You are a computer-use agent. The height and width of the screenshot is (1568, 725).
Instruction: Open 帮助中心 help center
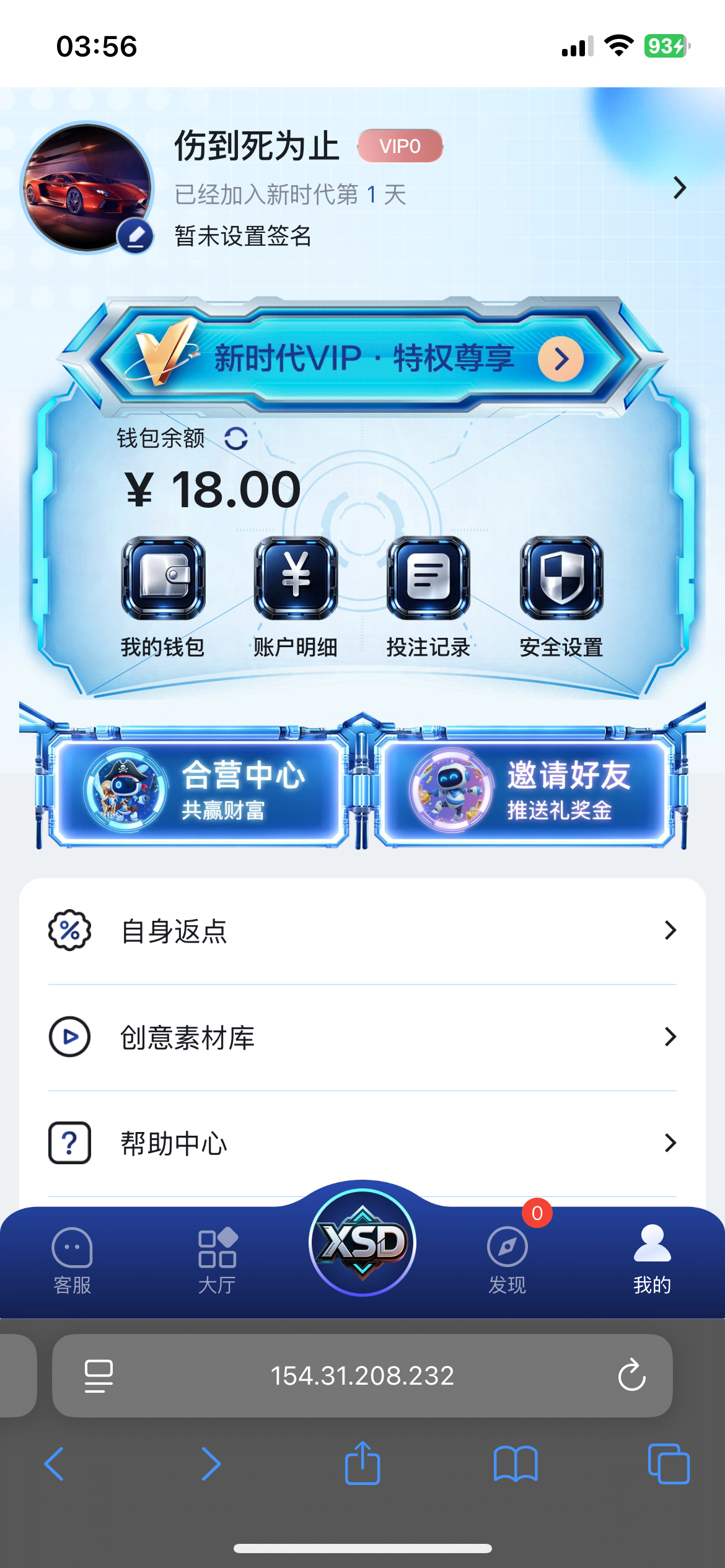[x=362, y=1143]
